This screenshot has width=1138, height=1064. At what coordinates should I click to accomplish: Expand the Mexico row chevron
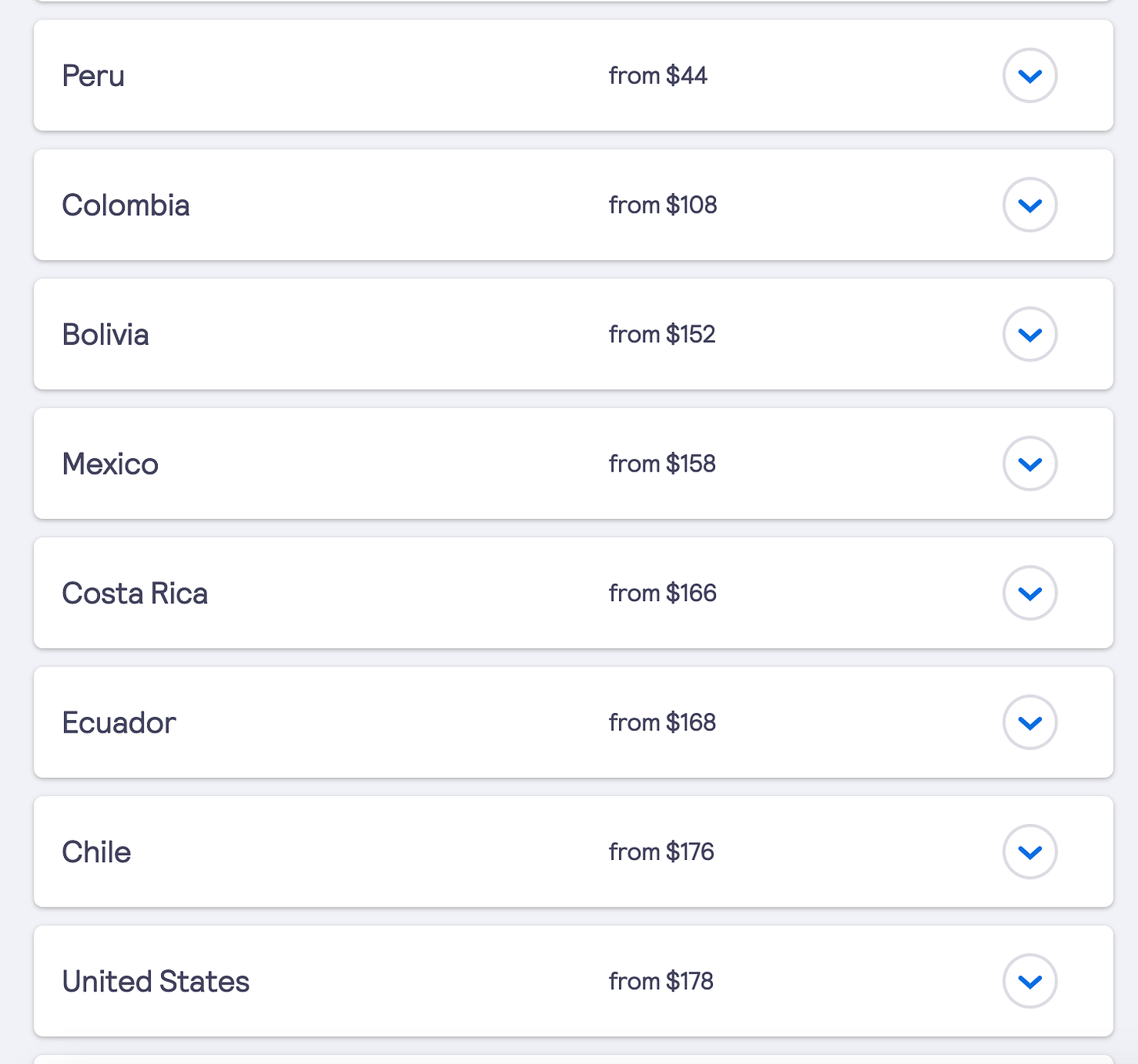[x=1030, y=464]
